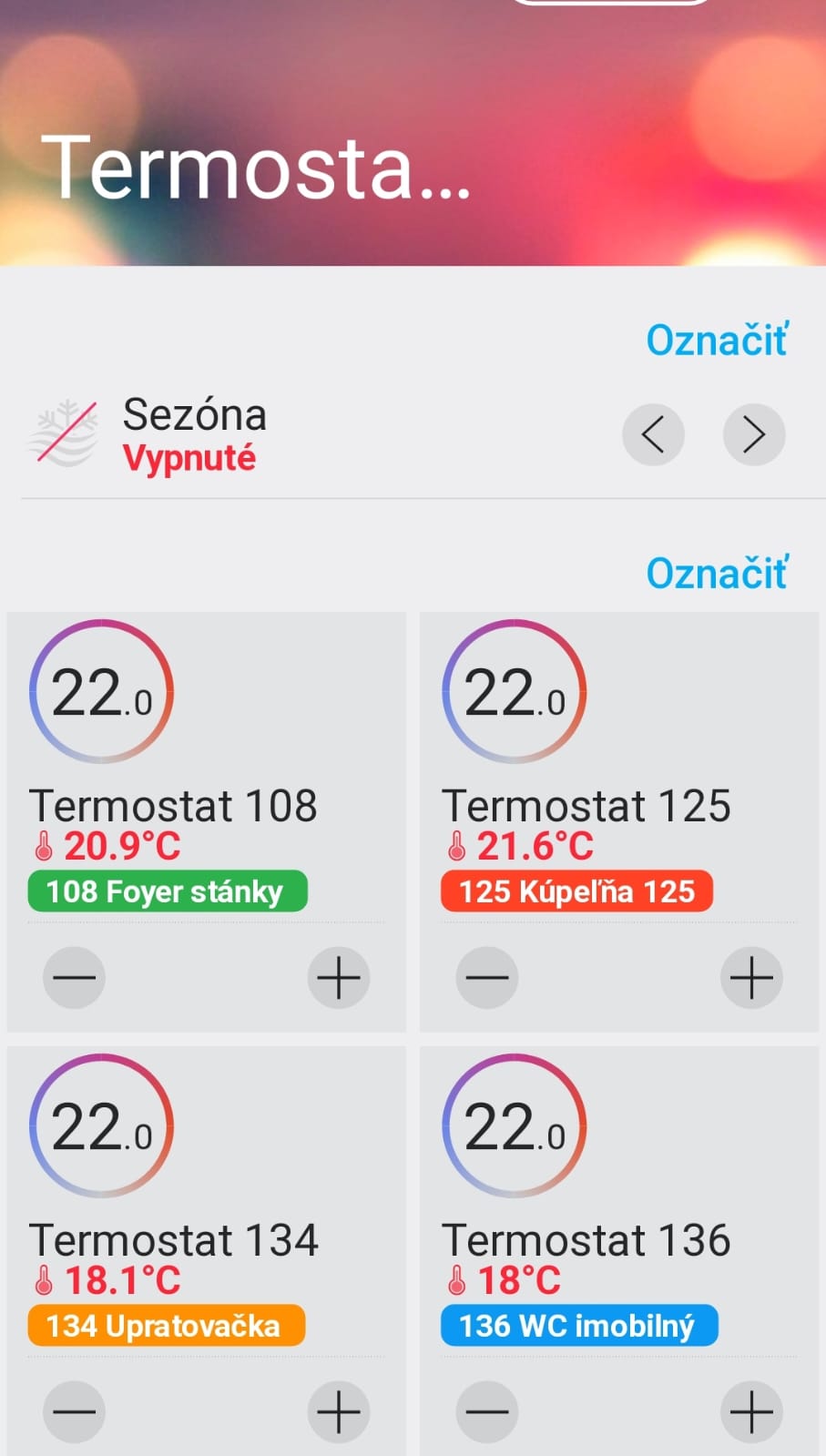Open the Termostat 125 card
The width and height of the screenshot is (826, 1456).
tap(619, 821)
